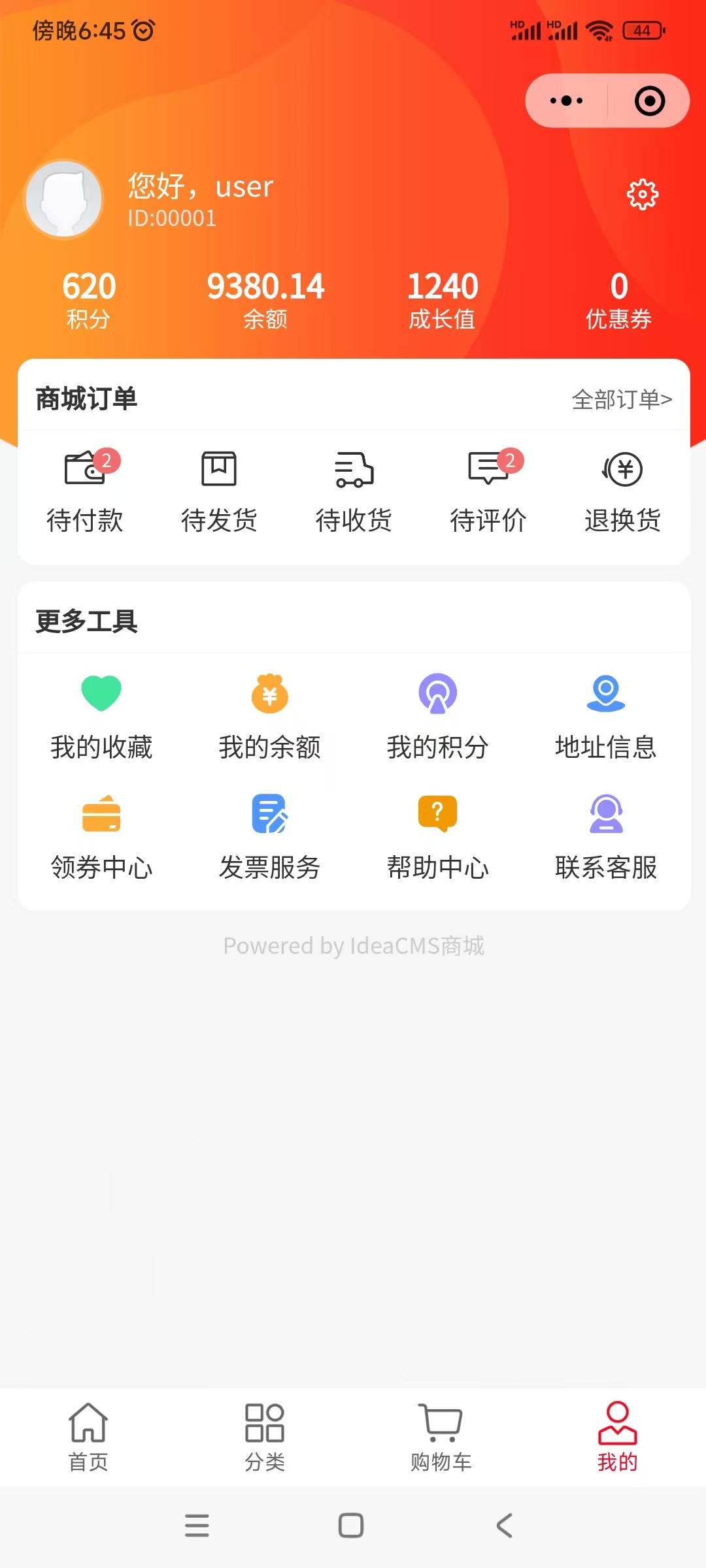Viewport: 706px width, 1568px height.
Task: Open 发票服务 invoice service
Action: click(x=269, y=838)
